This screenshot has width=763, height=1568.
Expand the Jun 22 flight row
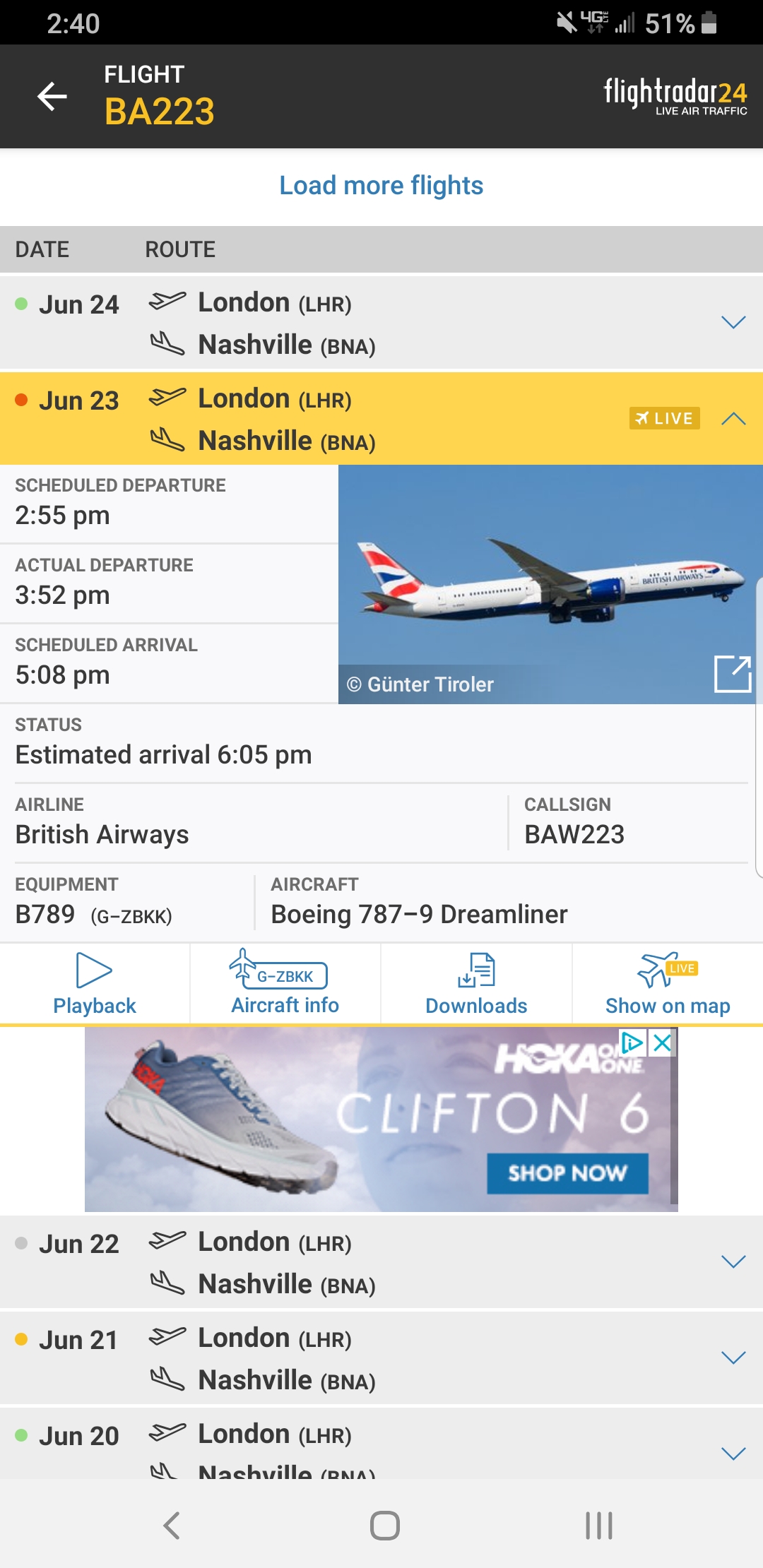pos(733,1262)
